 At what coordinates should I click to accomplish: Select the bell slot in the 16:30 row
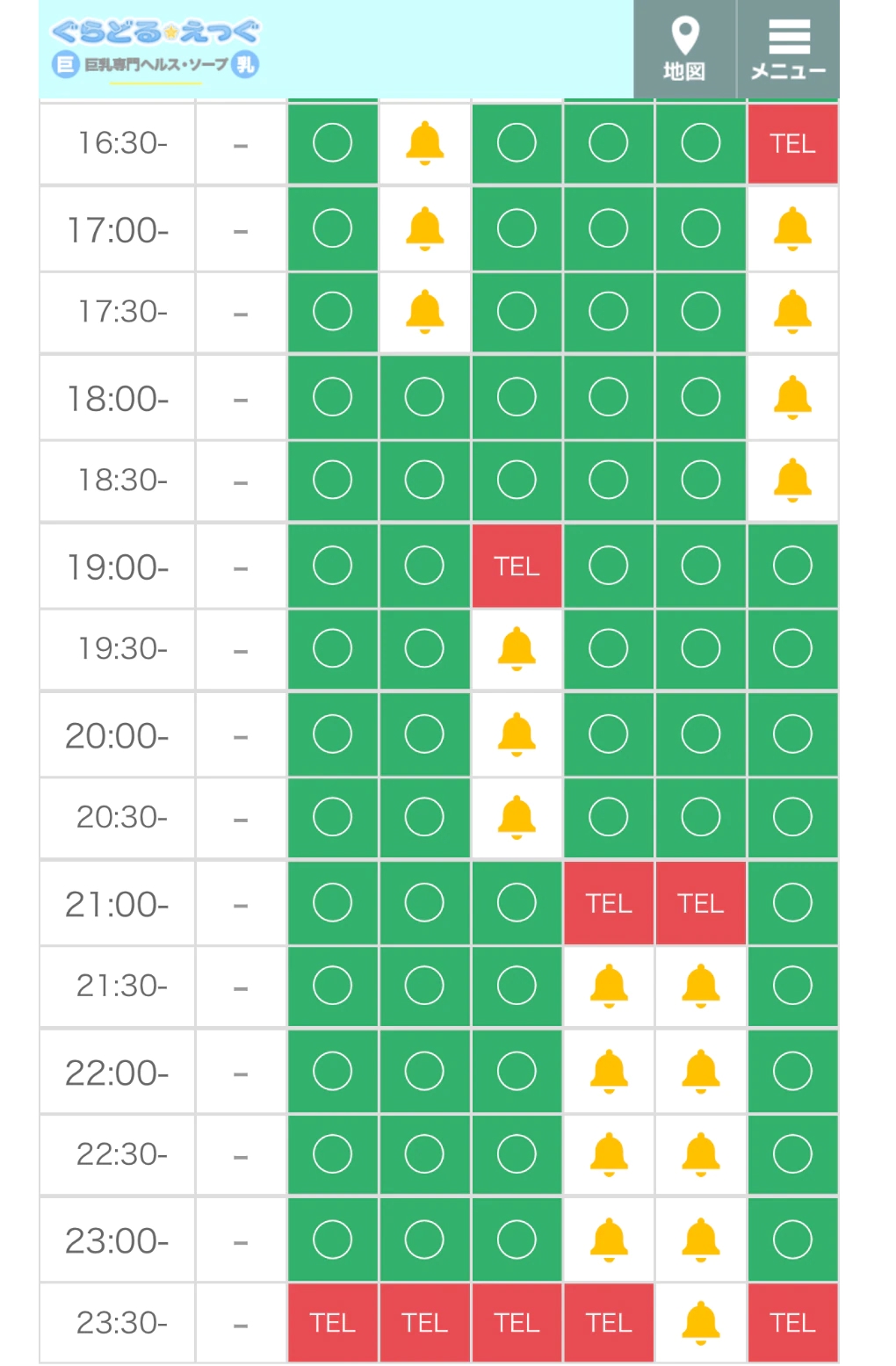click(x=425, y=143)
